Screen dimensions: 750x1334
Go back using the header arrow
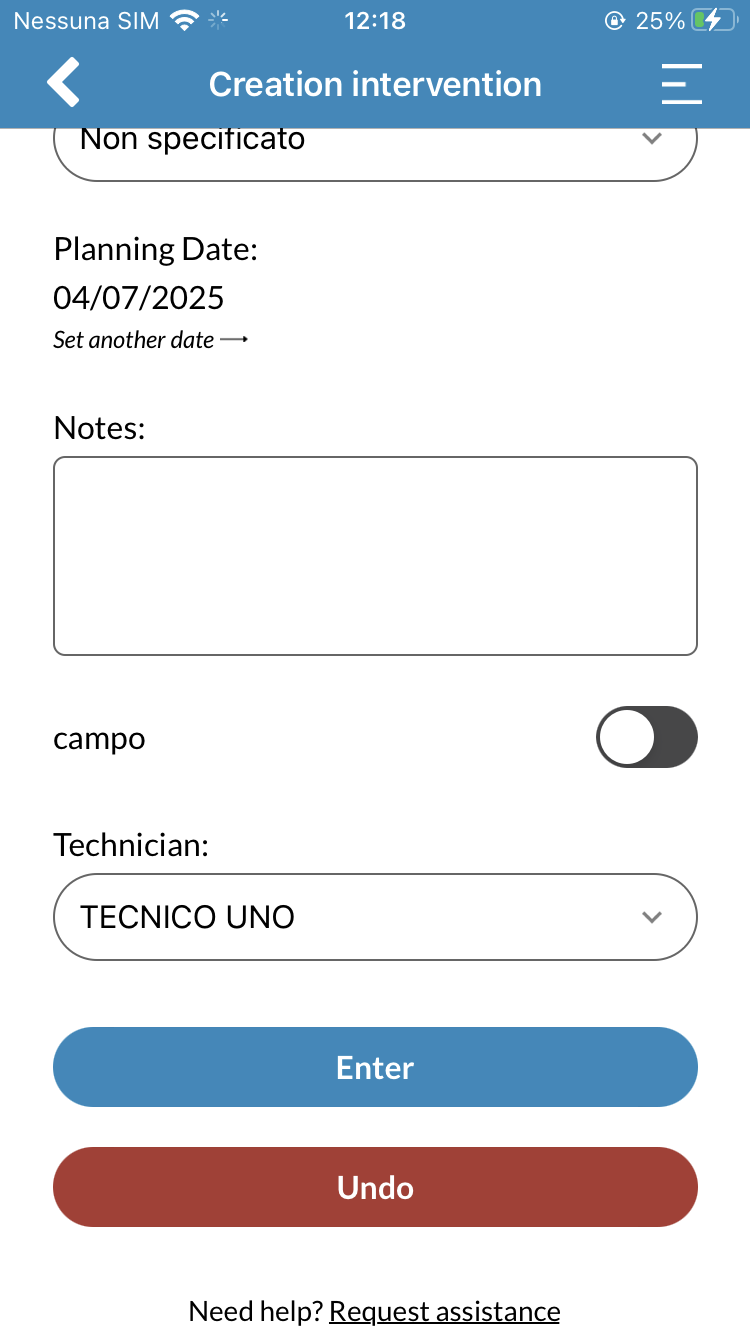63,82
